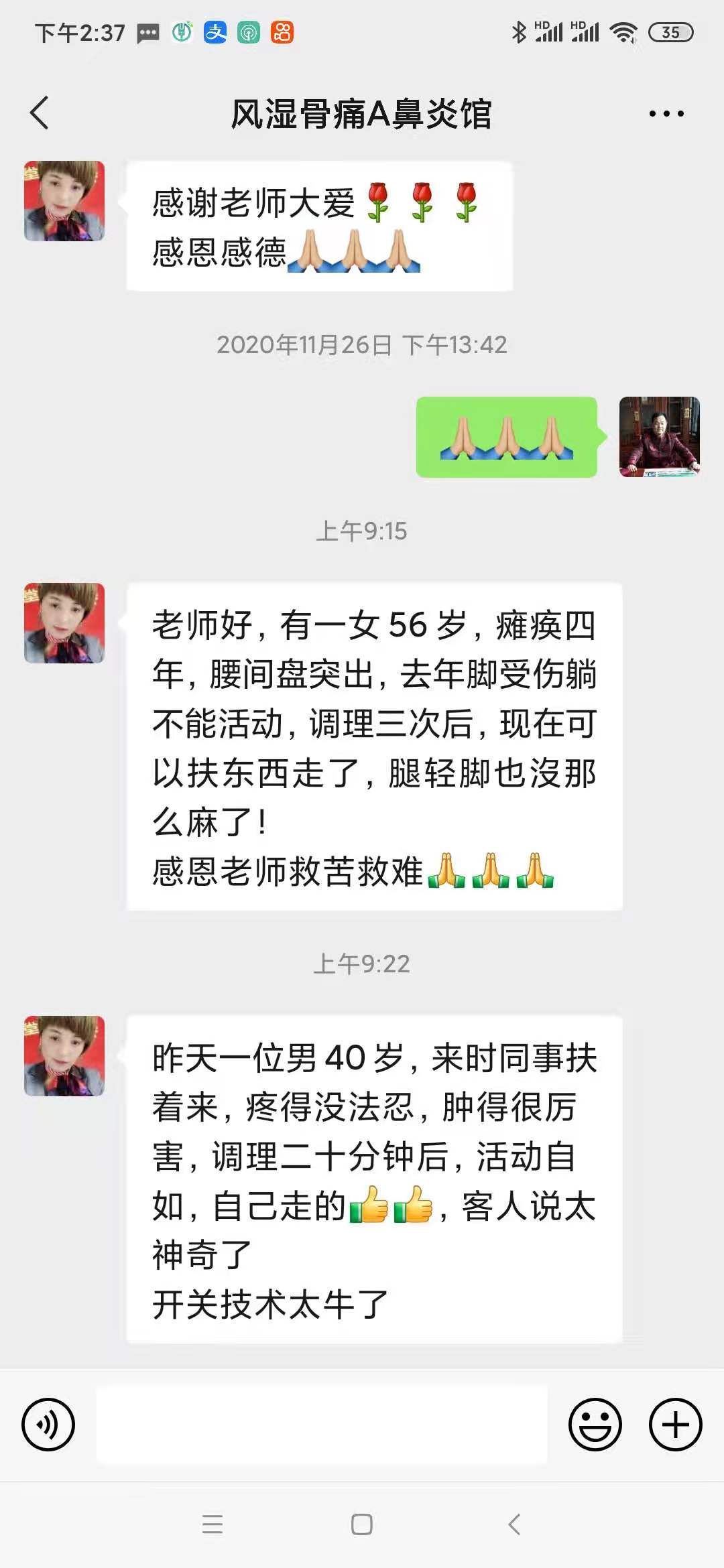Switch to voice message input
724x1568 pixels.
click(48, 1425)
